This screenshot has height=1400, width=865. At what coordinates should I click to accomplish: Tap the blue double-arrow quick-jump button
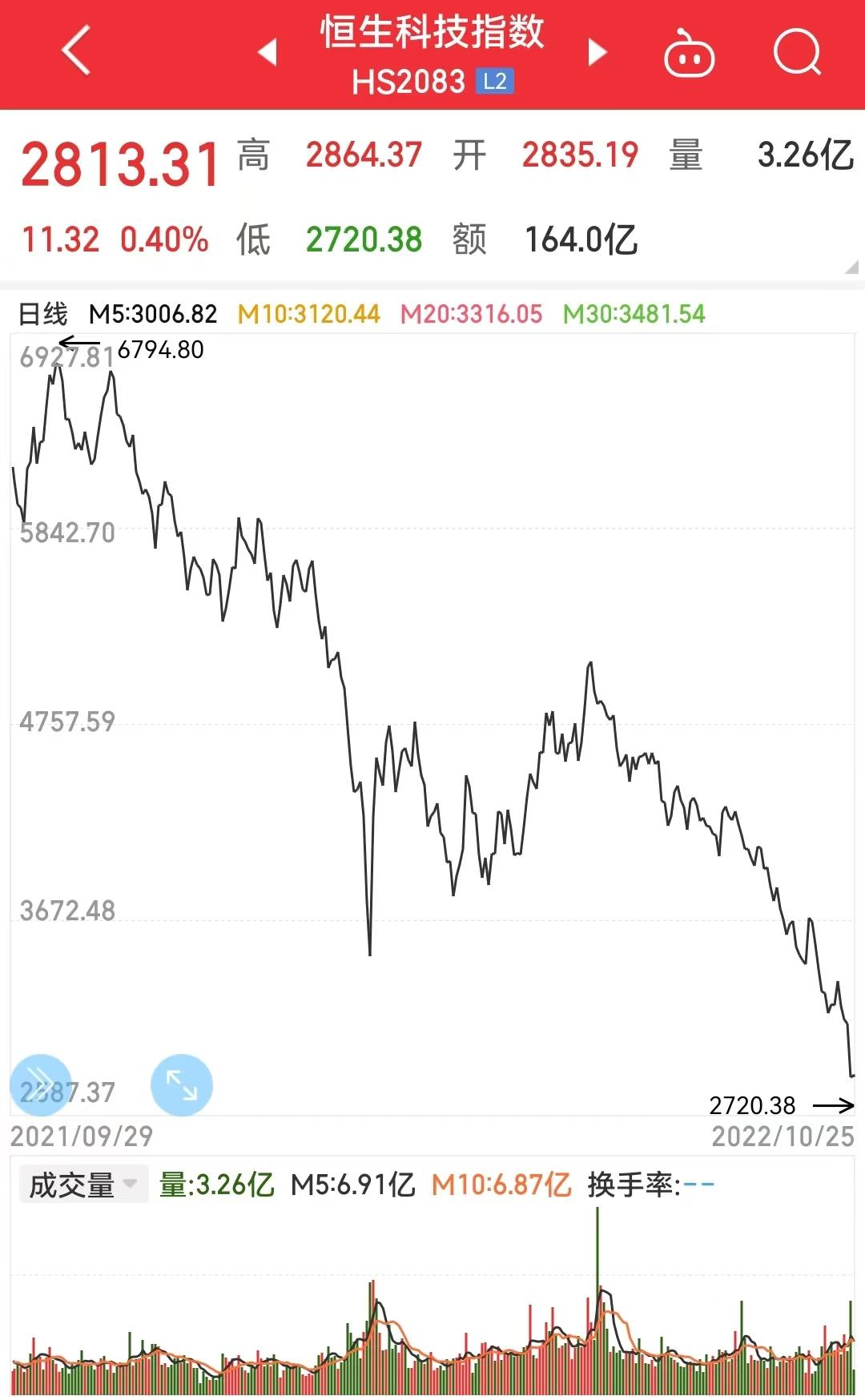(x=39, y=1085)
